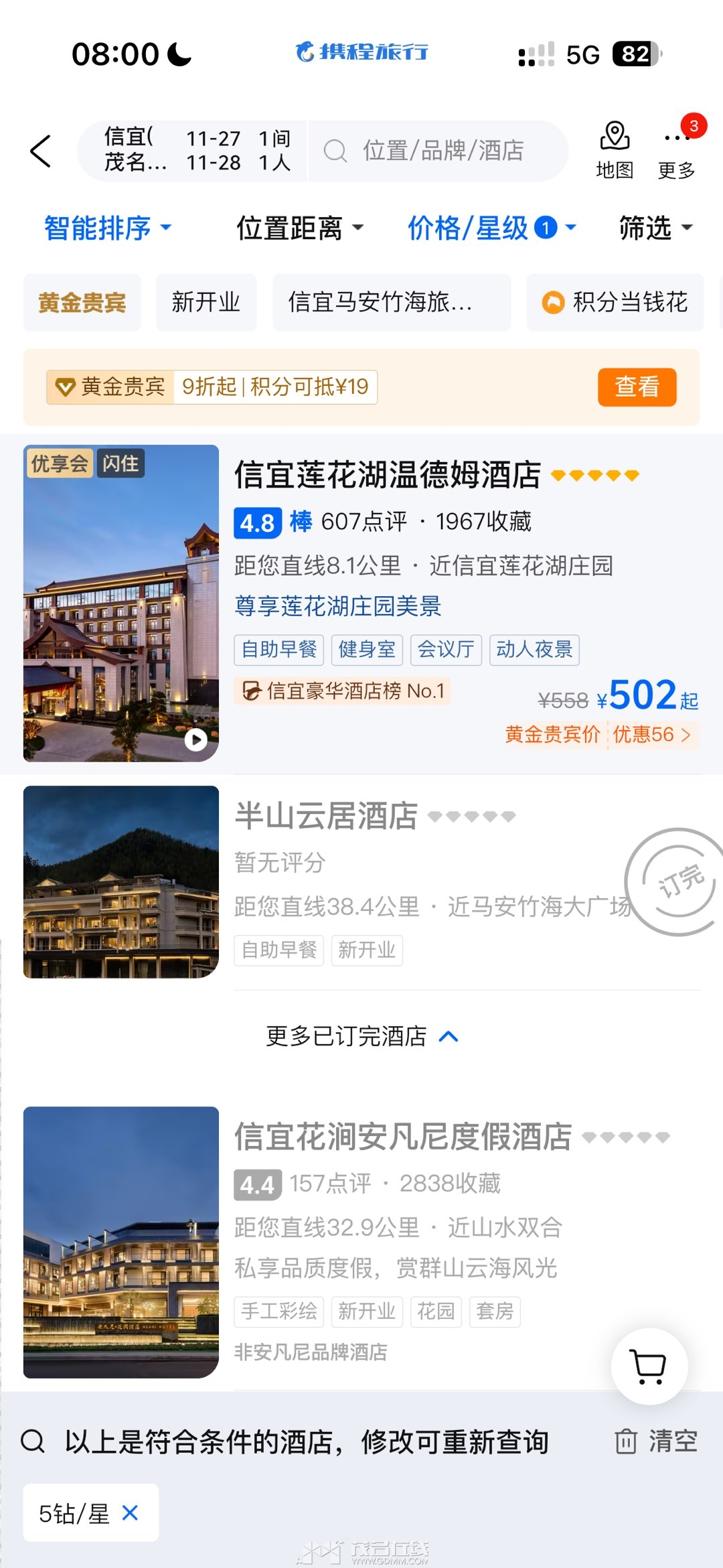Collapse 更多已订完酒店 section

[361, 1036]
